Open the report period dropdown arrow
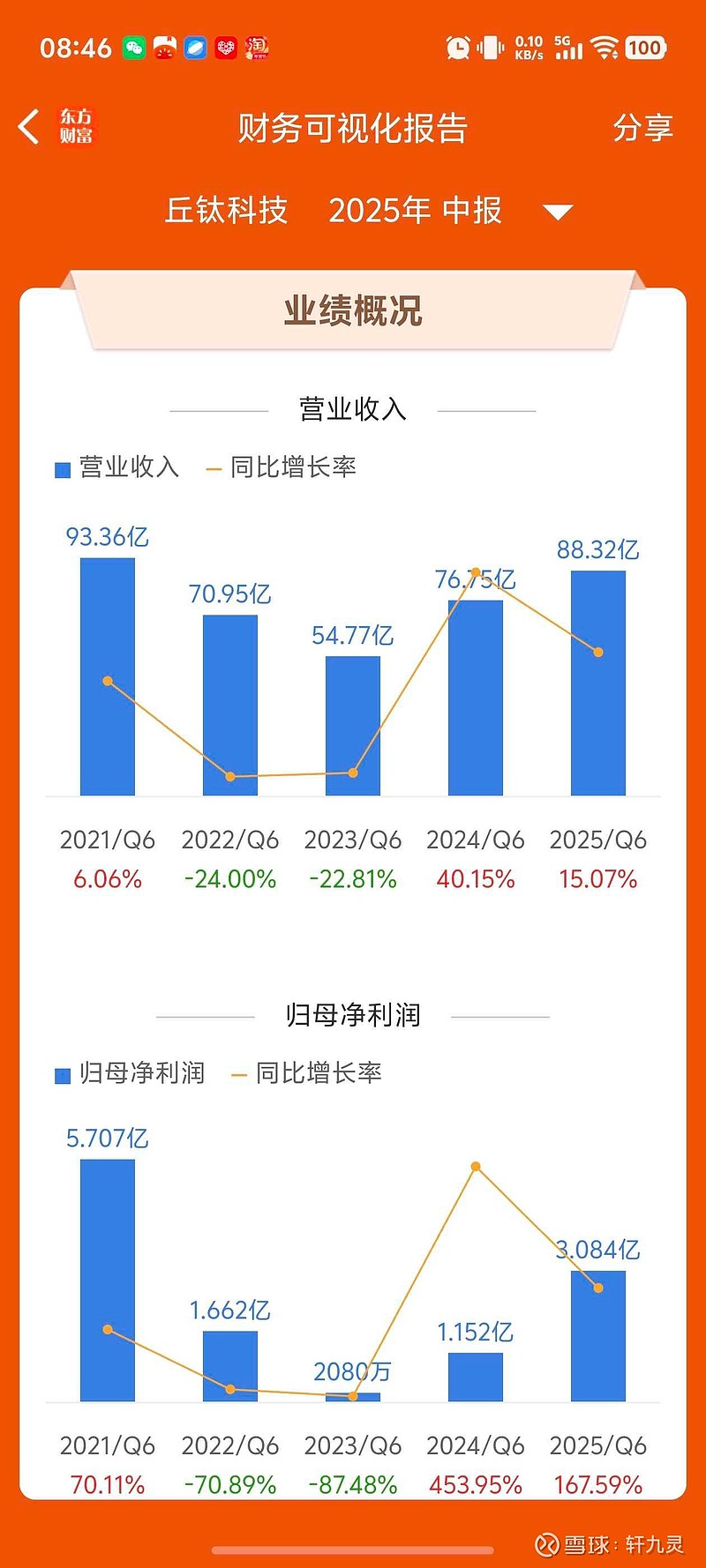 point(558,212)
